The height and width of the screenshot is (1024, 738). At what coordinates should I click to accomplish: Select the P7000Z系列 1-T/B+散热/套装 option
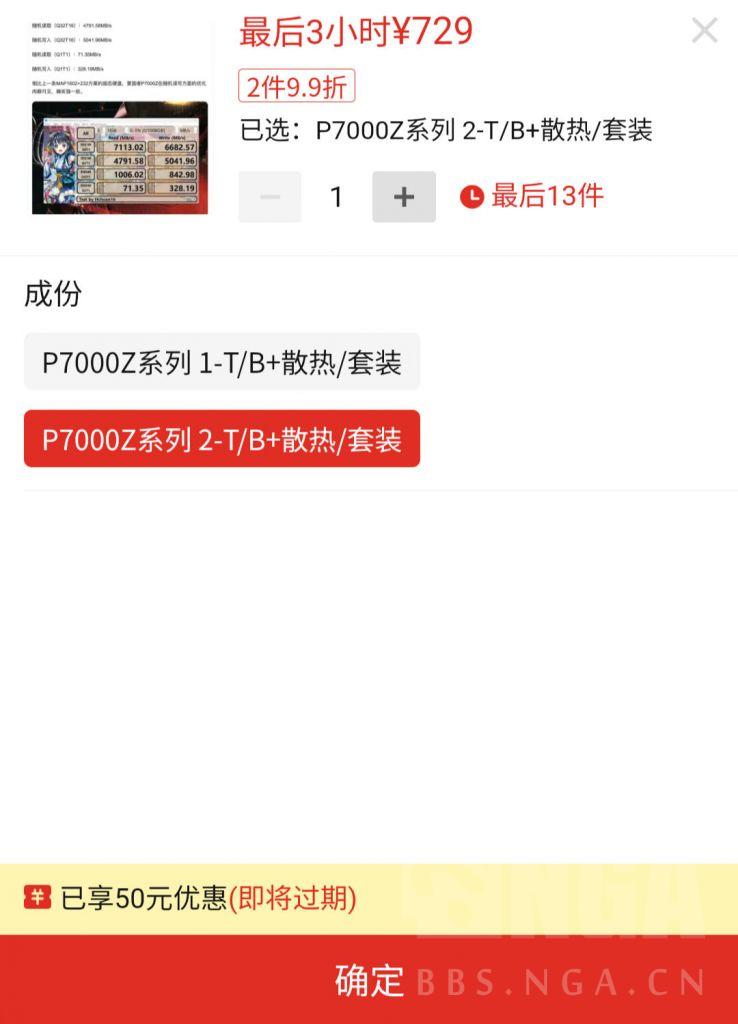tap(222, 363)
